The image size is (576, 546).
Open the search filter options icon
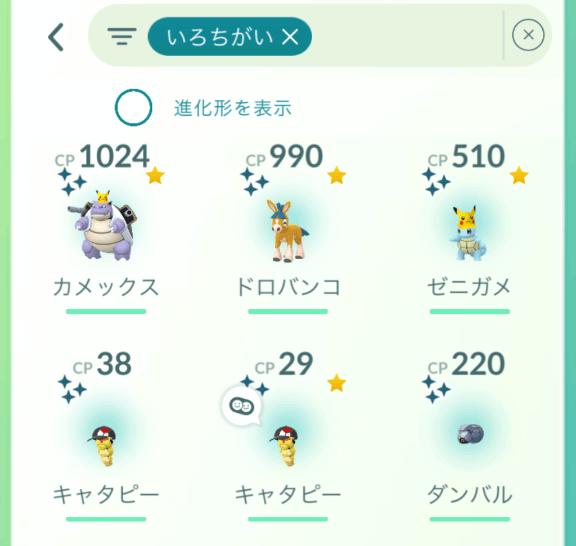[122, 36]
